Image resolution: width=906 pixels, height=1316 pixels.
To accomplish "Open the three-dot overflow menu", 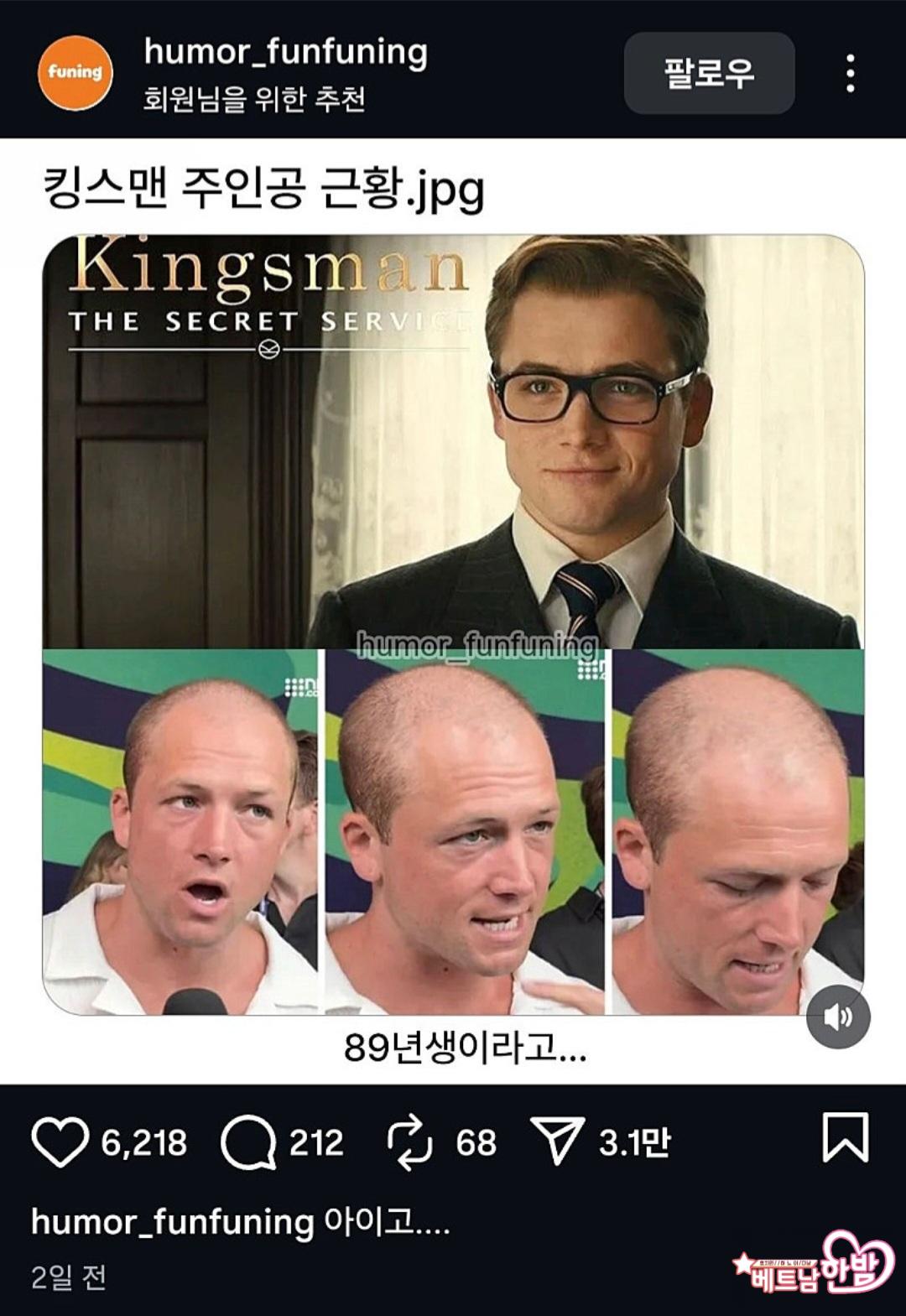I will [x=850, y=73].
